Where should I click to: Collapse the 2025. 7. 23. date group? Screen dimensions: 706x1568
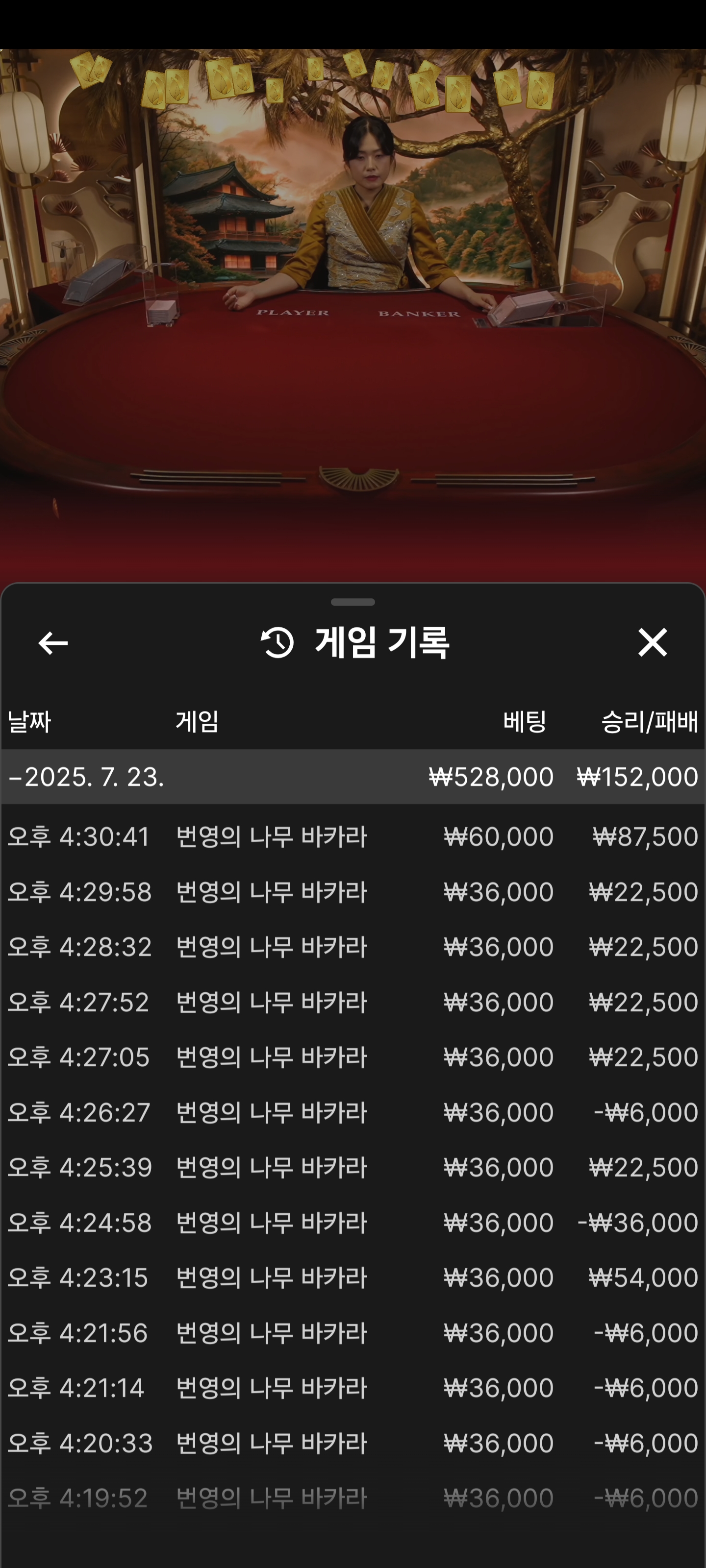click(x=85, y=777)
